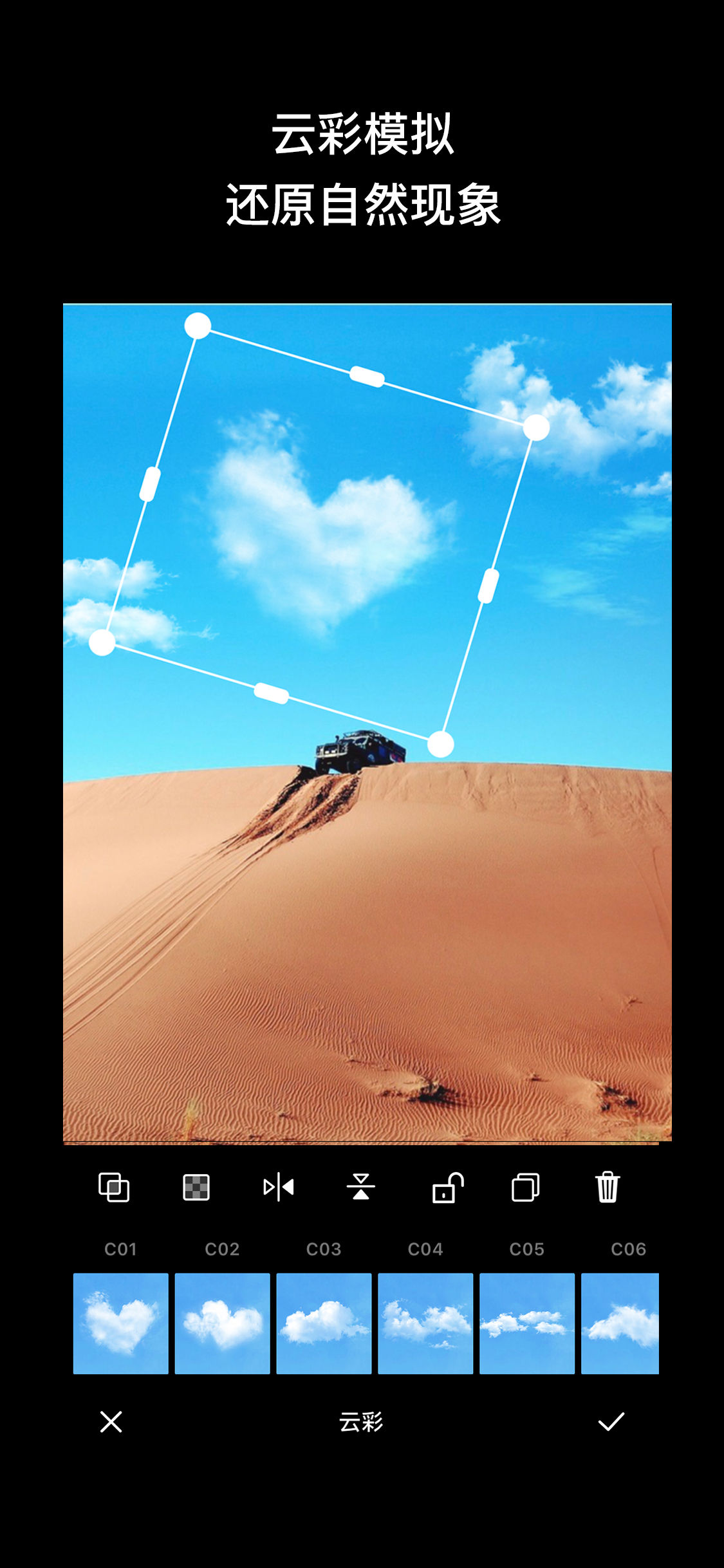Apply the C04 cloud style
Image resolution: width=724 pixels, height=1568 pixels.
pos(425,1323)
